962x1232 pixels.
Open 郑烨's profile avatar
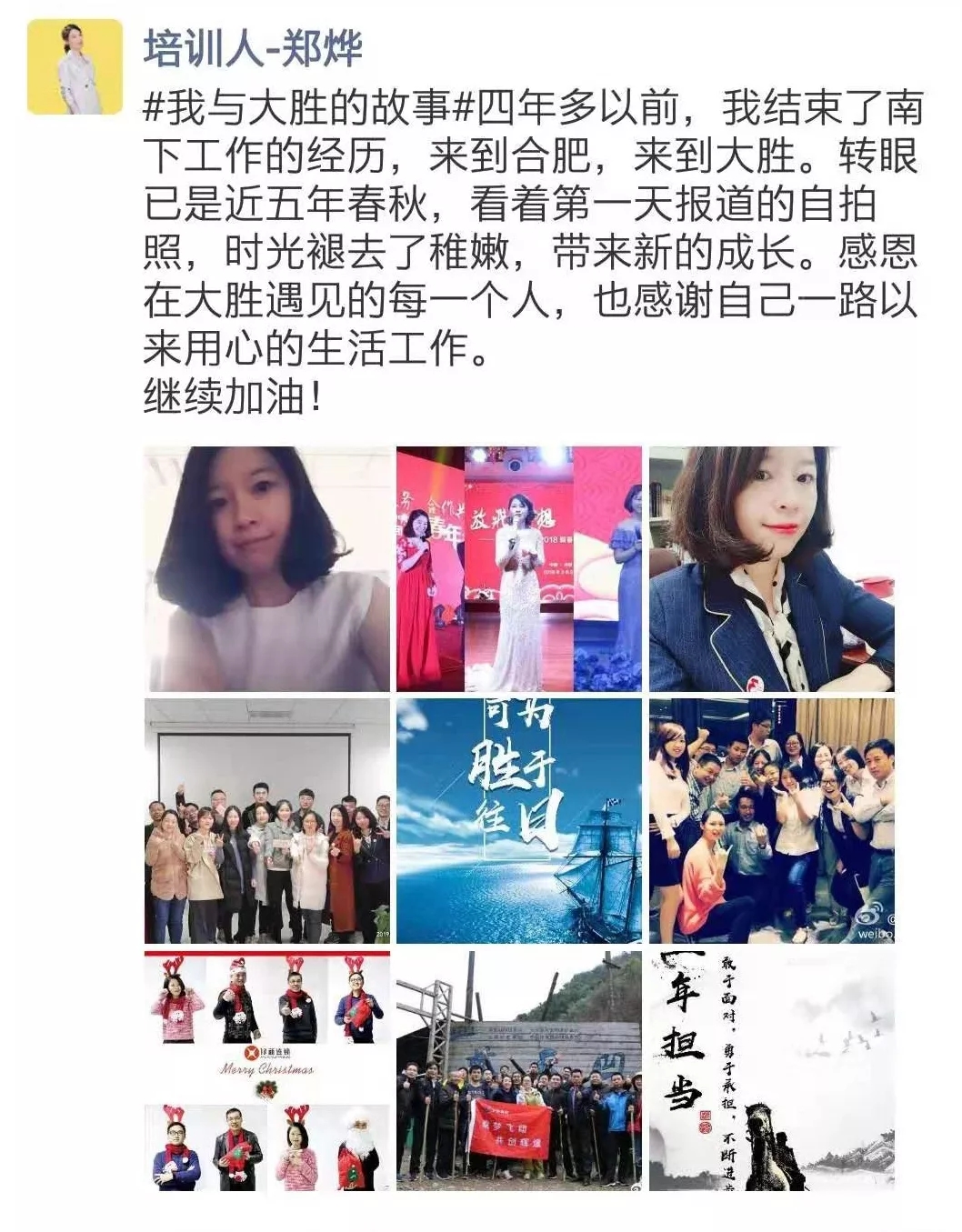(x=75, y=66)
